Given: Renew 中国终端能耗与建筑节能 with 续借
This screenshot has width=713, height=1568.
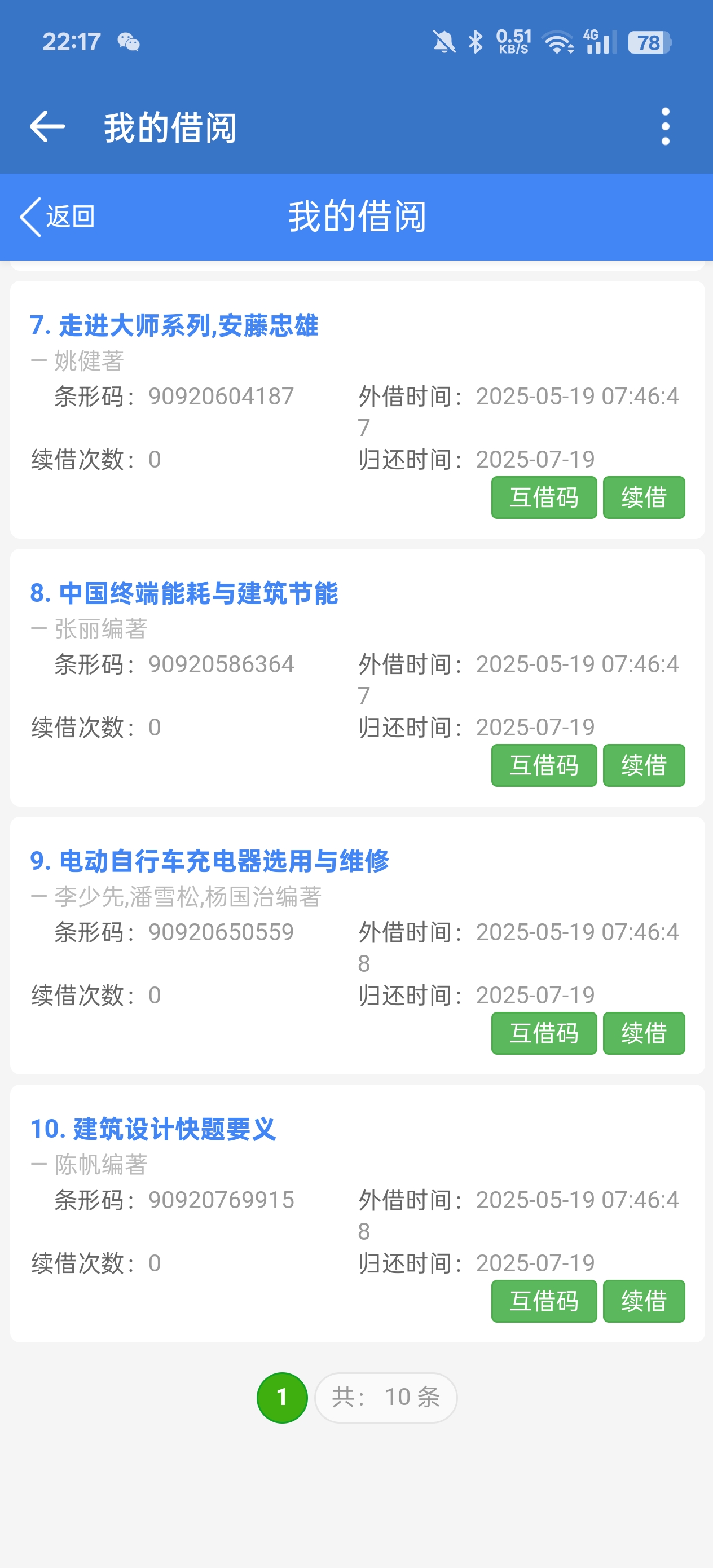Looking at the screenshot, I should pyautogui.click(x=643, y=765).
